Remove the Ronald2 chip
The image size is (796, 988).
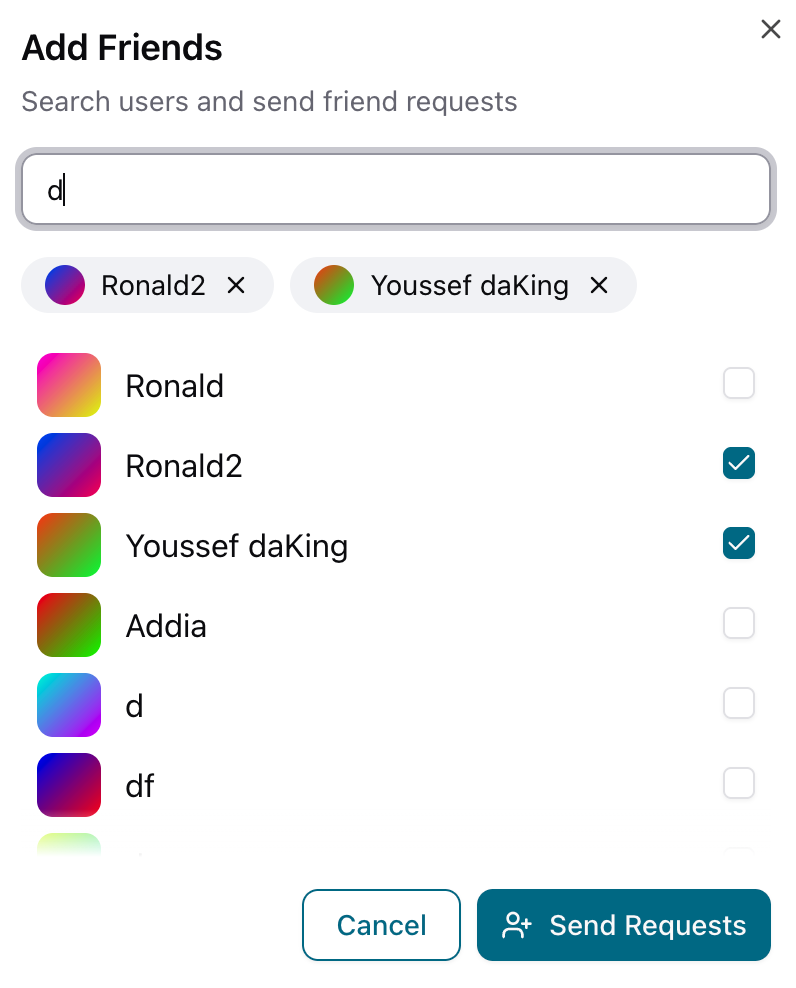(x=236, y=286)
